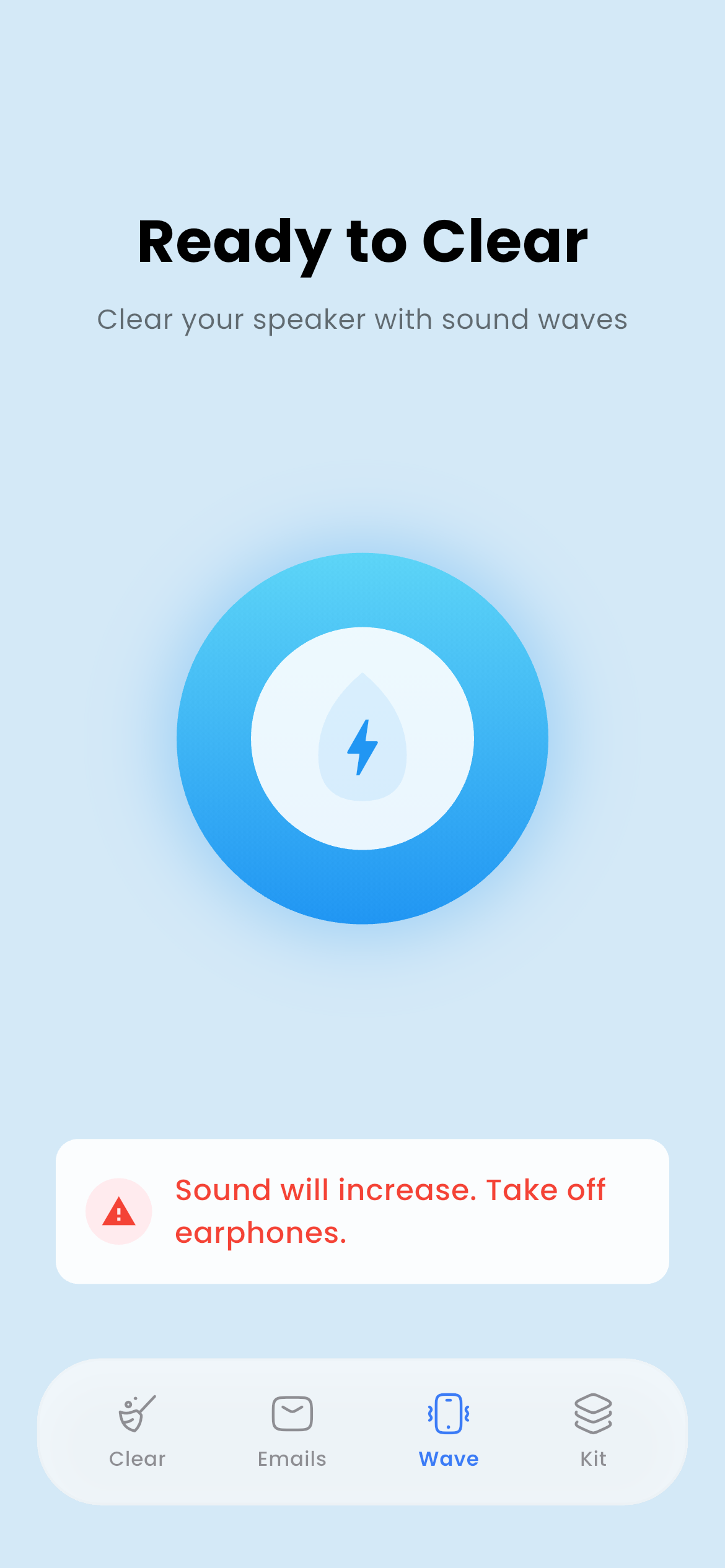725x1568 pixels.
Task: Go to the Kit tab
Action: coord(593,1431)
